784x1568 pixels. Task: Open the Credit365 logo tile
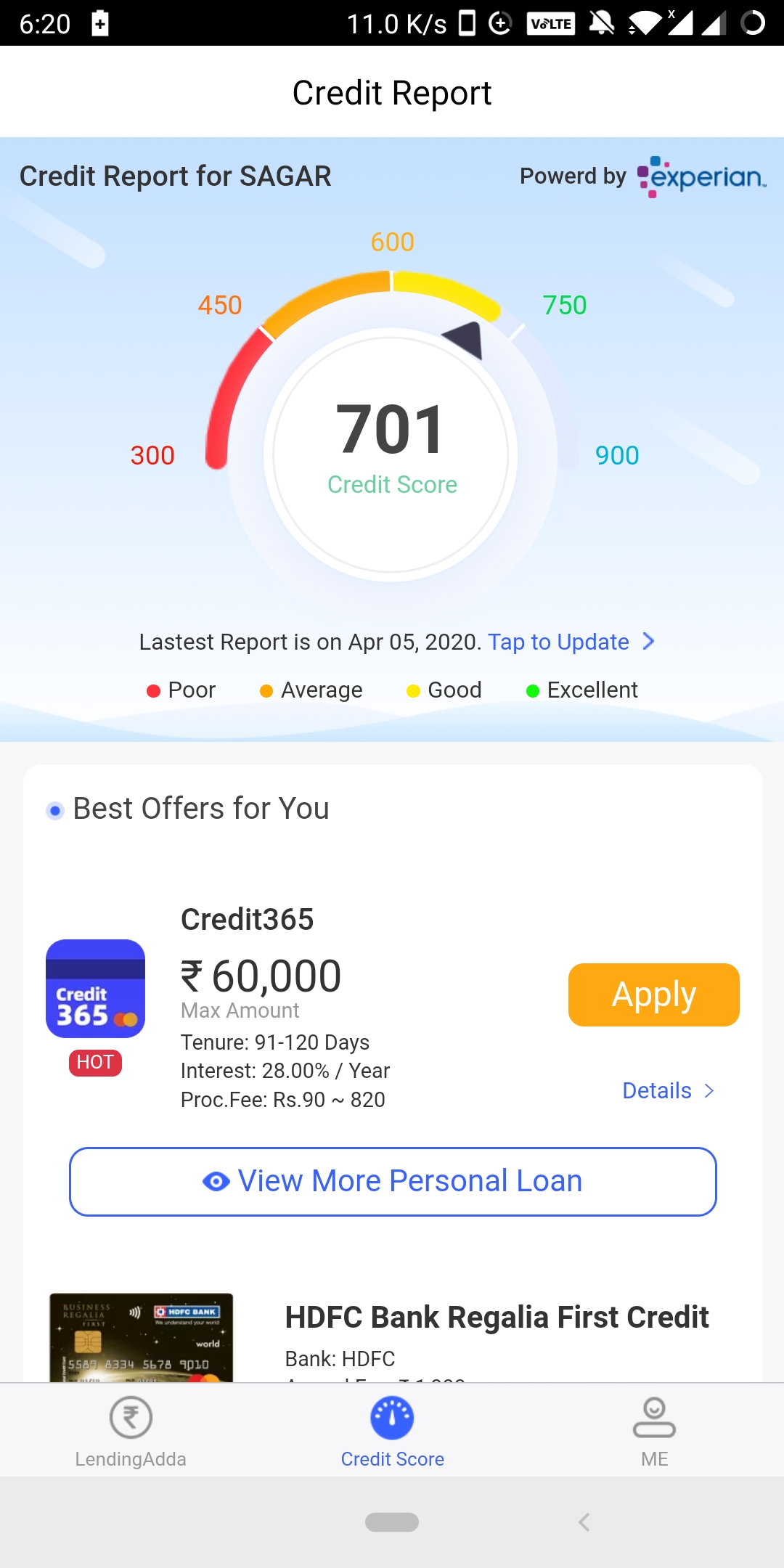(x=95, y=989)
